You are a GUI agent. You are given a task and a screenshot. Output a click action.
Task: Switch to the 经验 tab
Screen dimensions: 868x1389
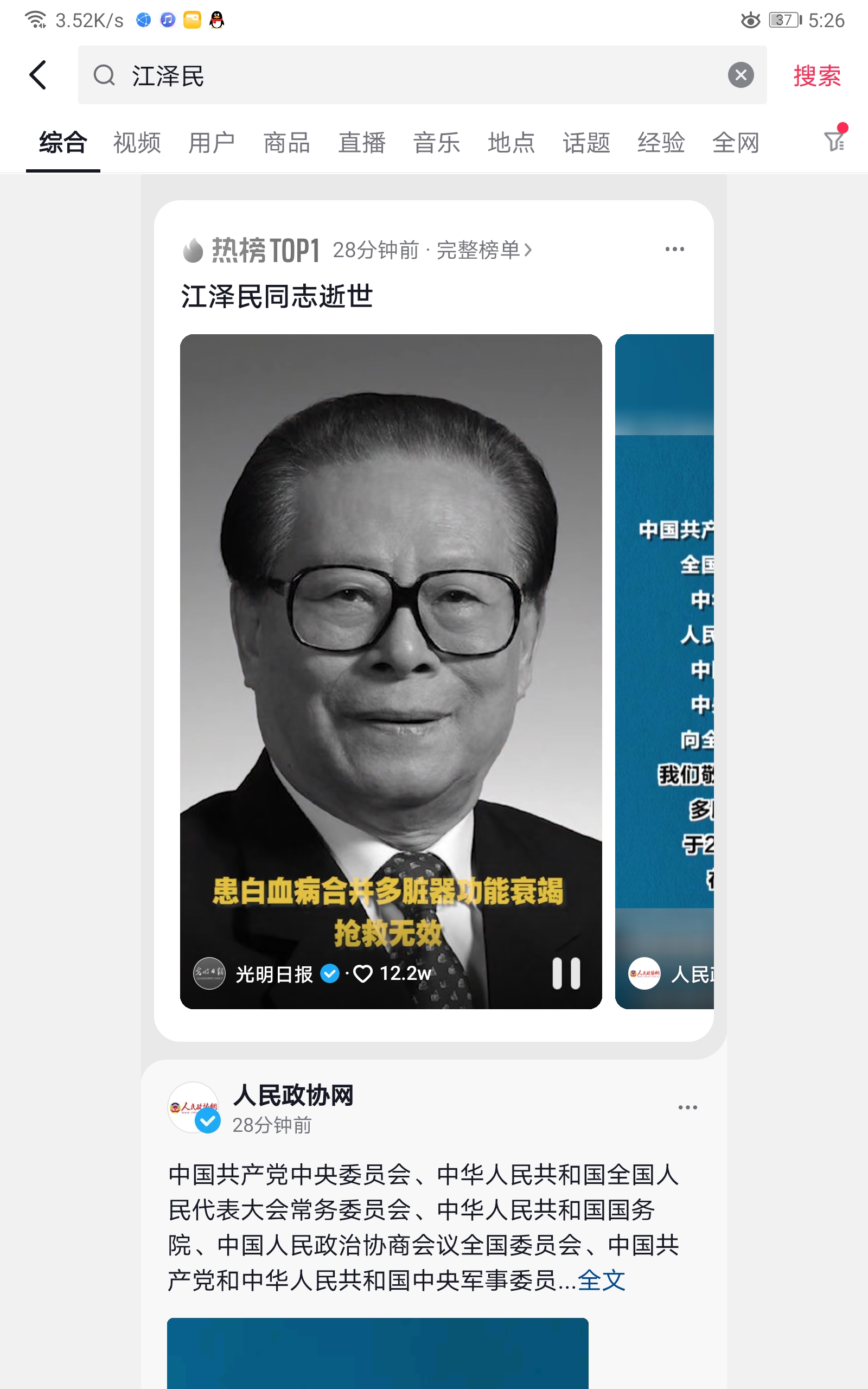[661, 142]
